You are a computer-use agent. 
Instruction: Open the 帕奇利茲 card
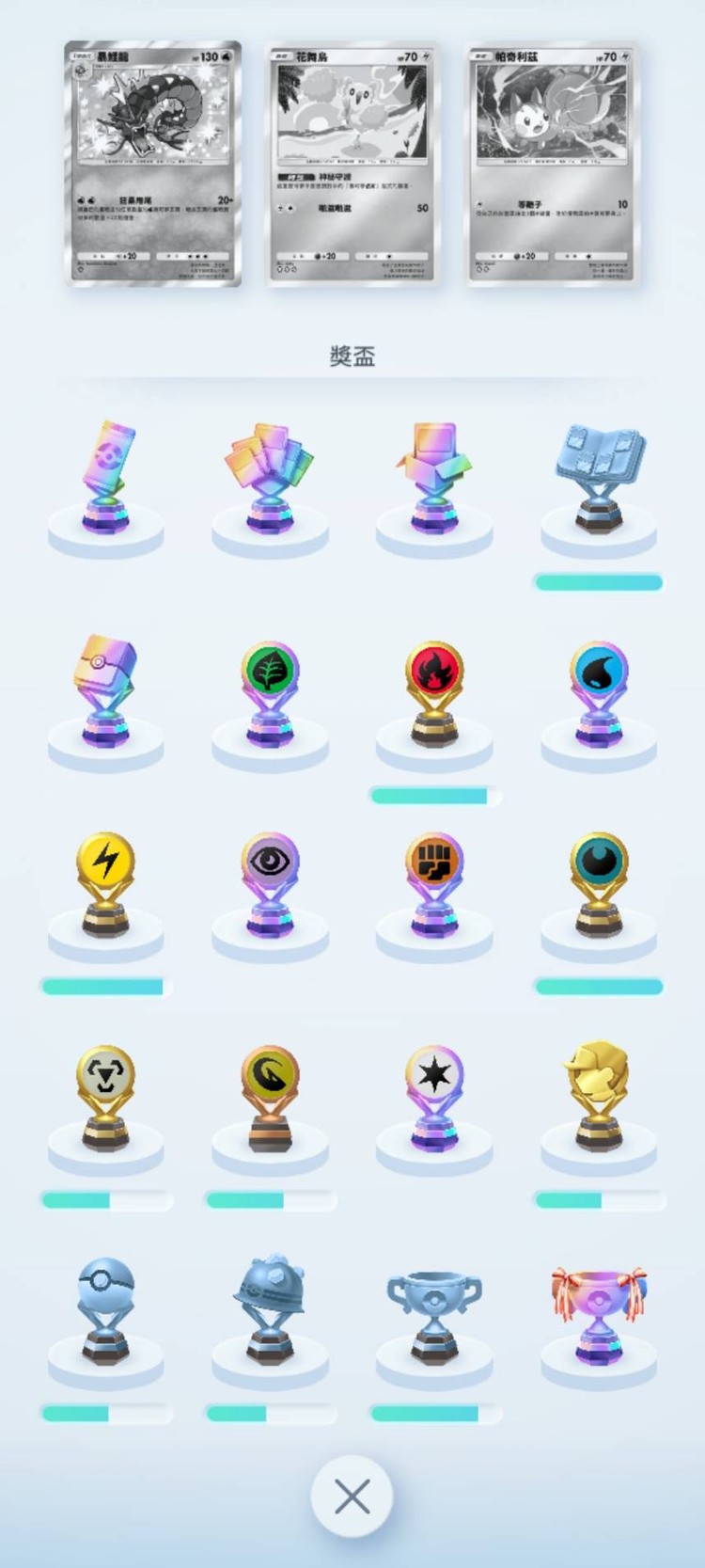click(x=552, y=164)
